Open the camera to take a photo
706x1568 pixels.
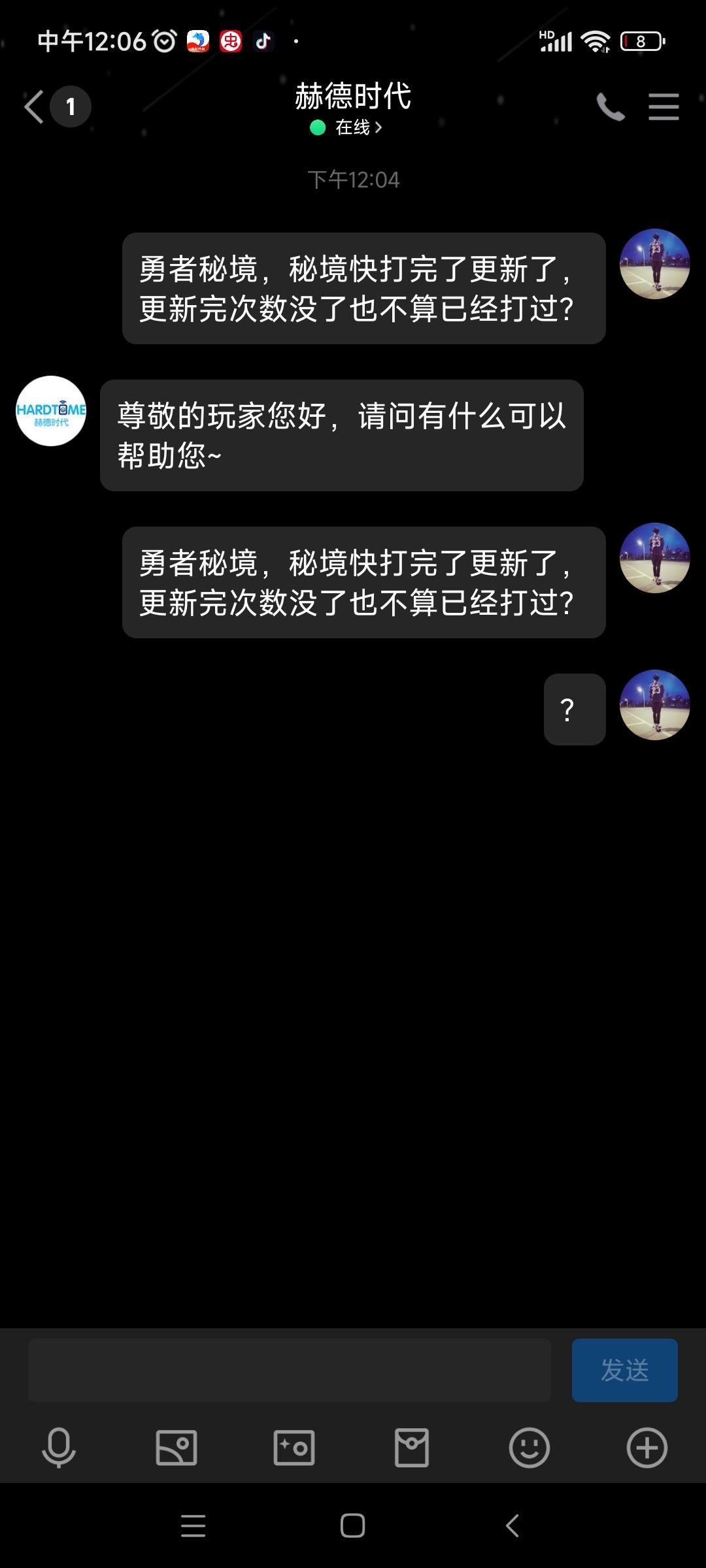click(x=294, y=1448)
